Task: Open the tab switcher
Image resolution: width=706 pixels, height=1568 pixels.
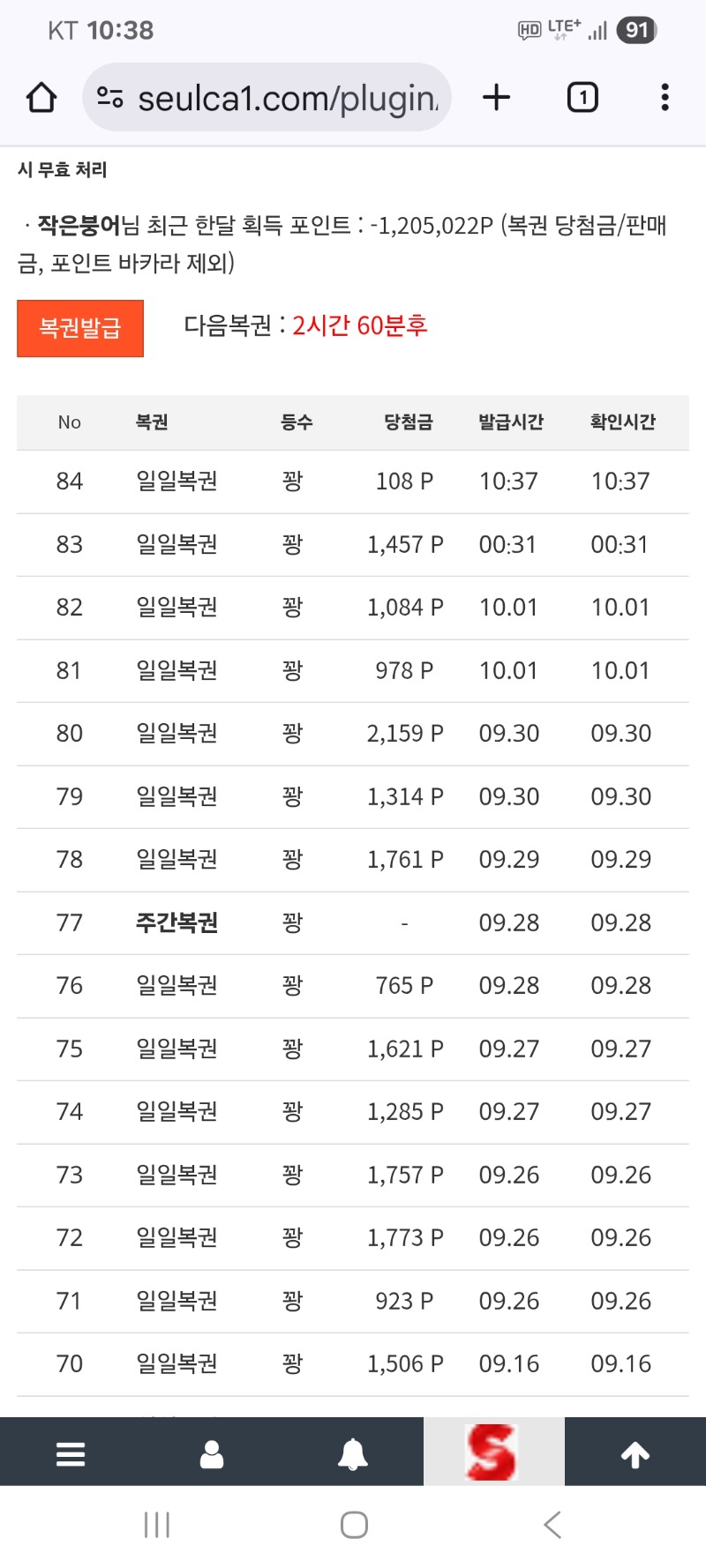Action: (582, 97)
